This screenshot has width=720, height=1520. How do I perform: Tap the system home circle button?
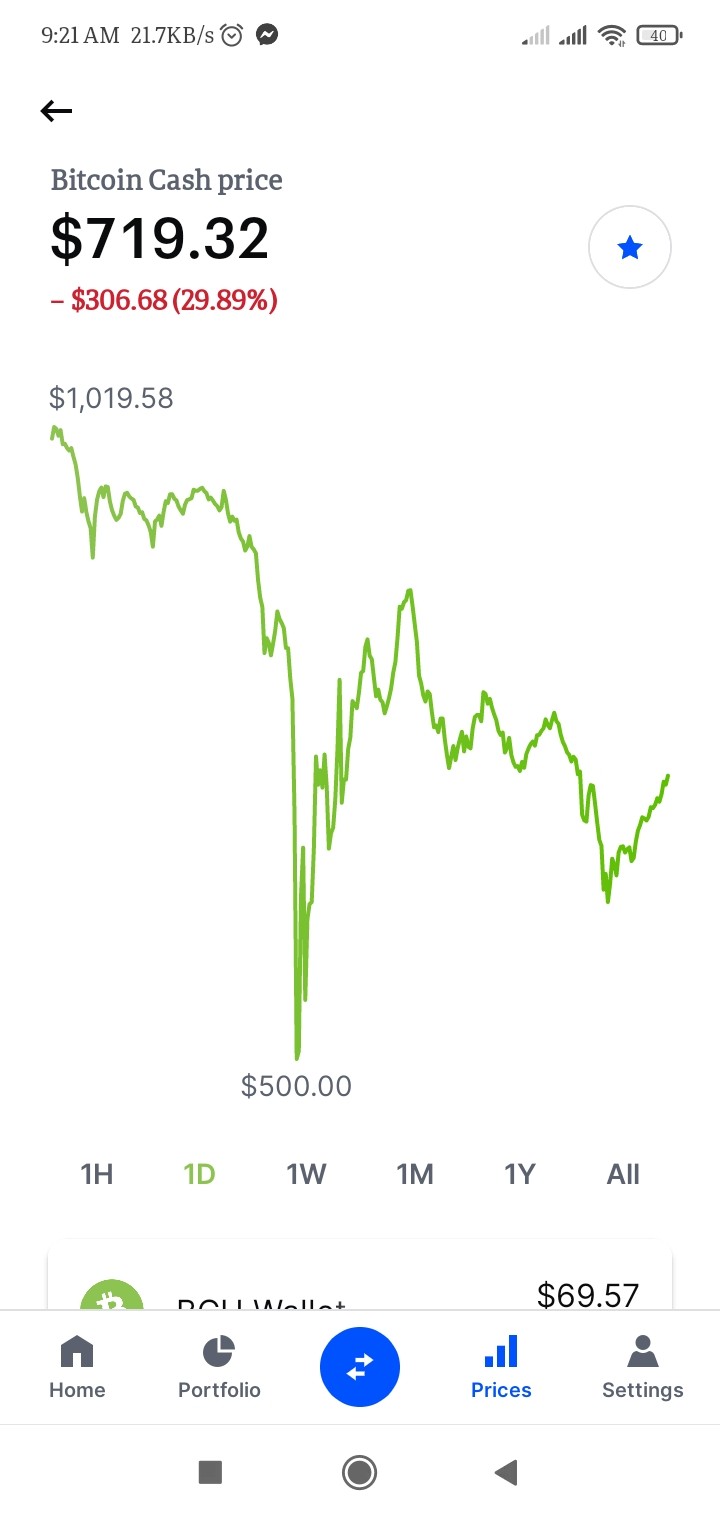[359, 1472]
